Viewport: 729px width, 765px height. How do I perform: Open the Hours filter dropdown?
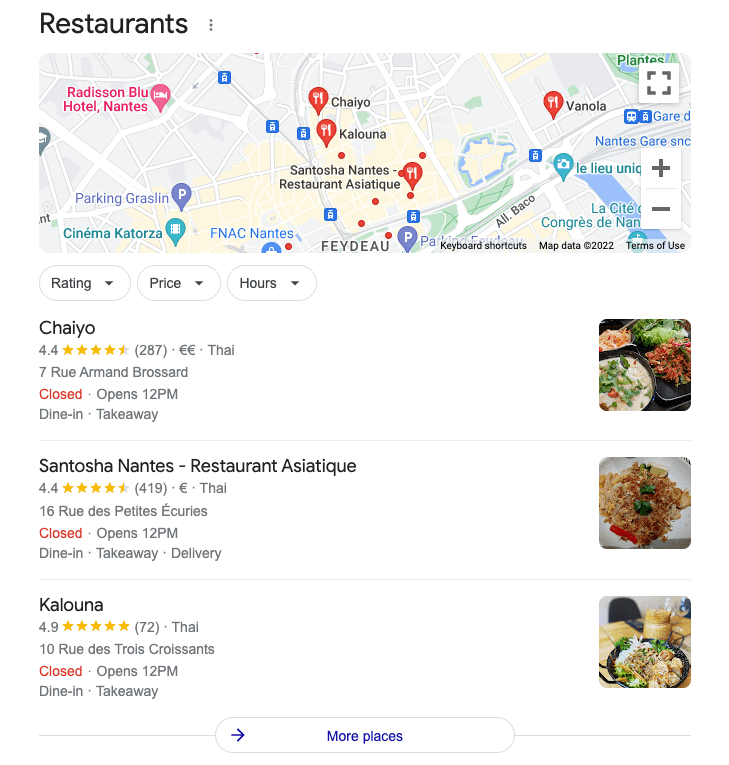pos(271,283)
